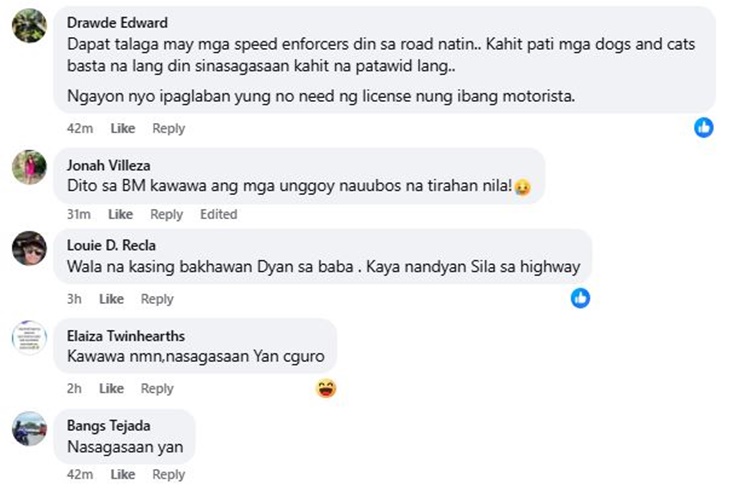This screenshot has width=750, height=490.
Task: Open Drawde Edward's profile name
Action: (x=117, y=22)
